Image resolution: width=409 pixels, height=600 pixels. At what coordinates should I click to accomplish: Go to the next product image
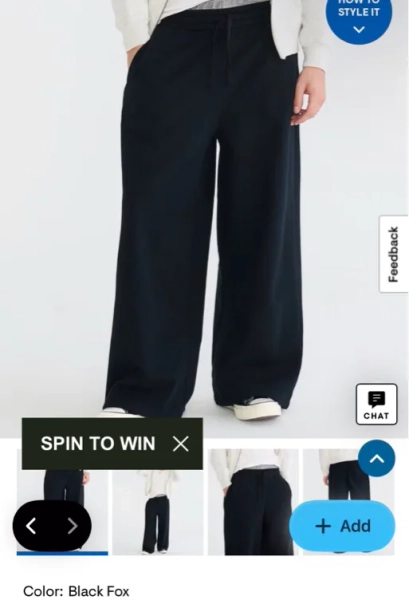[x=72, y=526]
